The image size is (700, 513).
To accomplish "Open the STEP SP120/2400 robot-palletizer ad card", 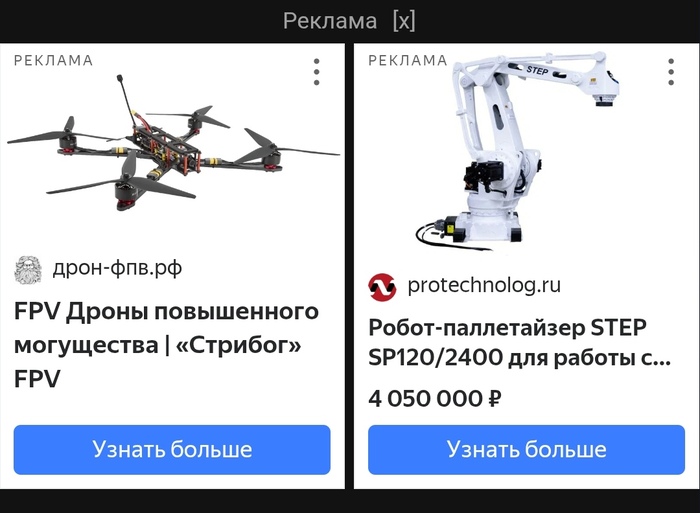I will click(520, 342).
